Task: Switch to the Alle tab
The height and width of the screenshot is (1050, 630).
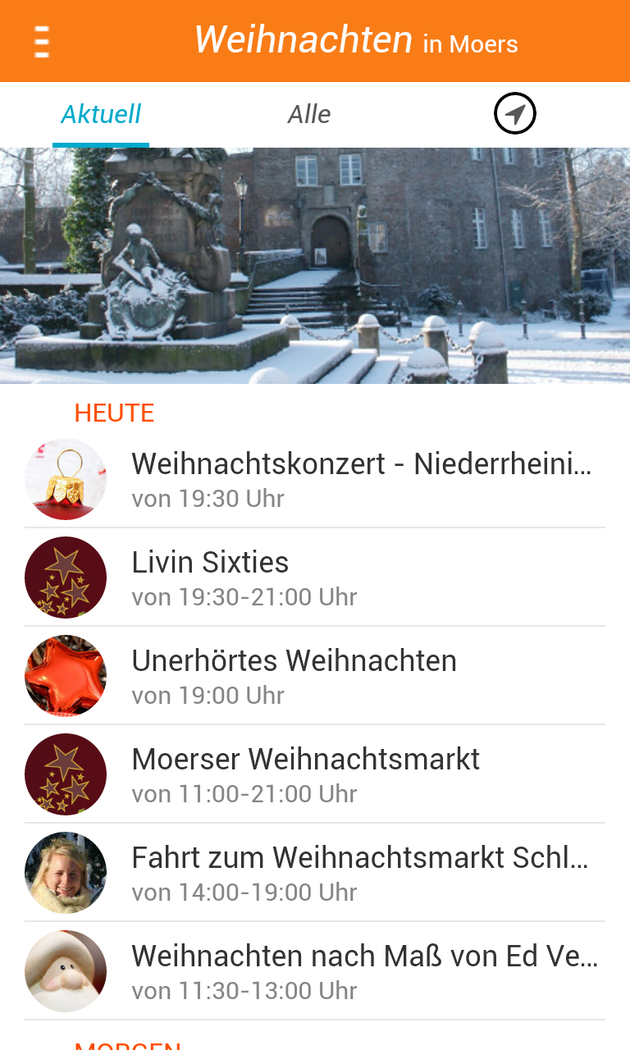Action: [309, 115]
